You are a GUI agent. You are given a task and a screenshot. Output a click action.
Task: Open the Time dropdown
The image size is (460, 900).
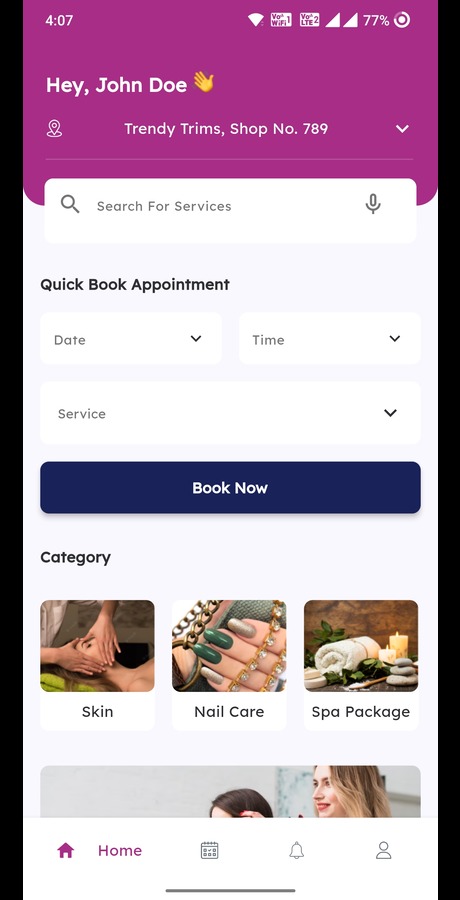point(330,339)
